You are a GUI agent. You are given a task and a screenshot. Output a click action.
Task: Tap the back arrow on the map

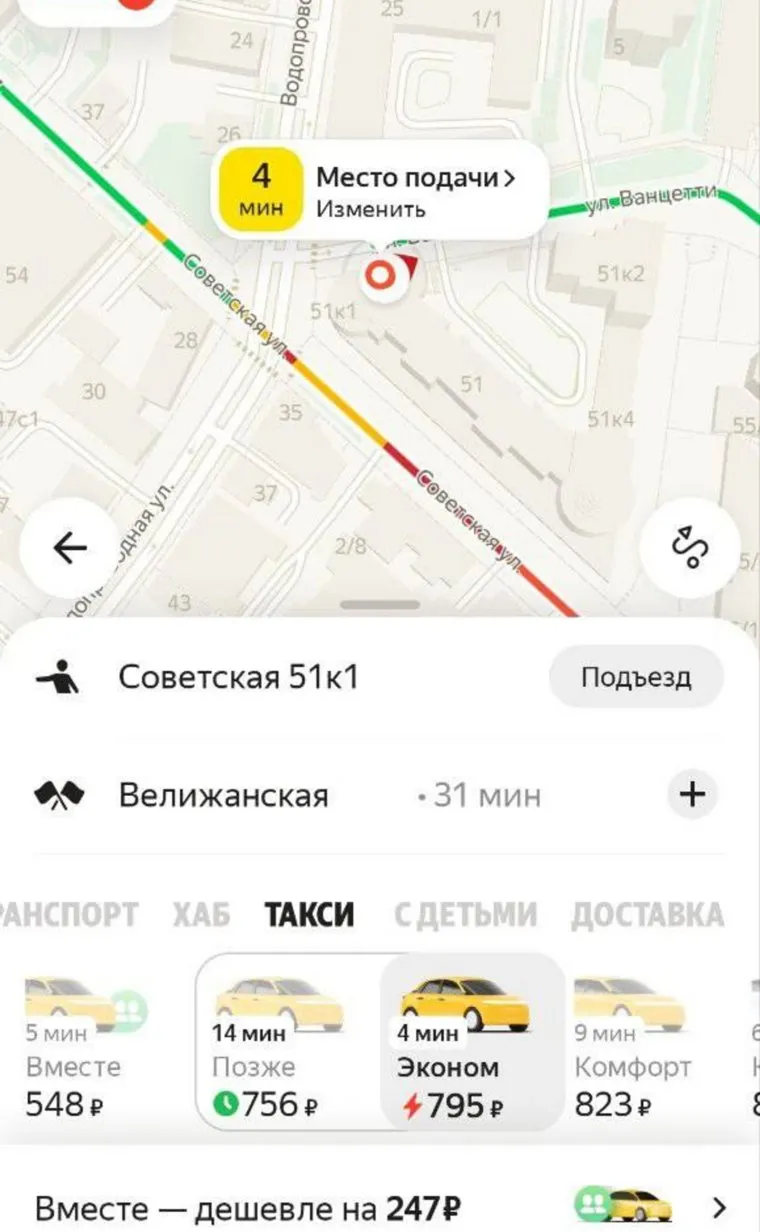pos(66,545)
